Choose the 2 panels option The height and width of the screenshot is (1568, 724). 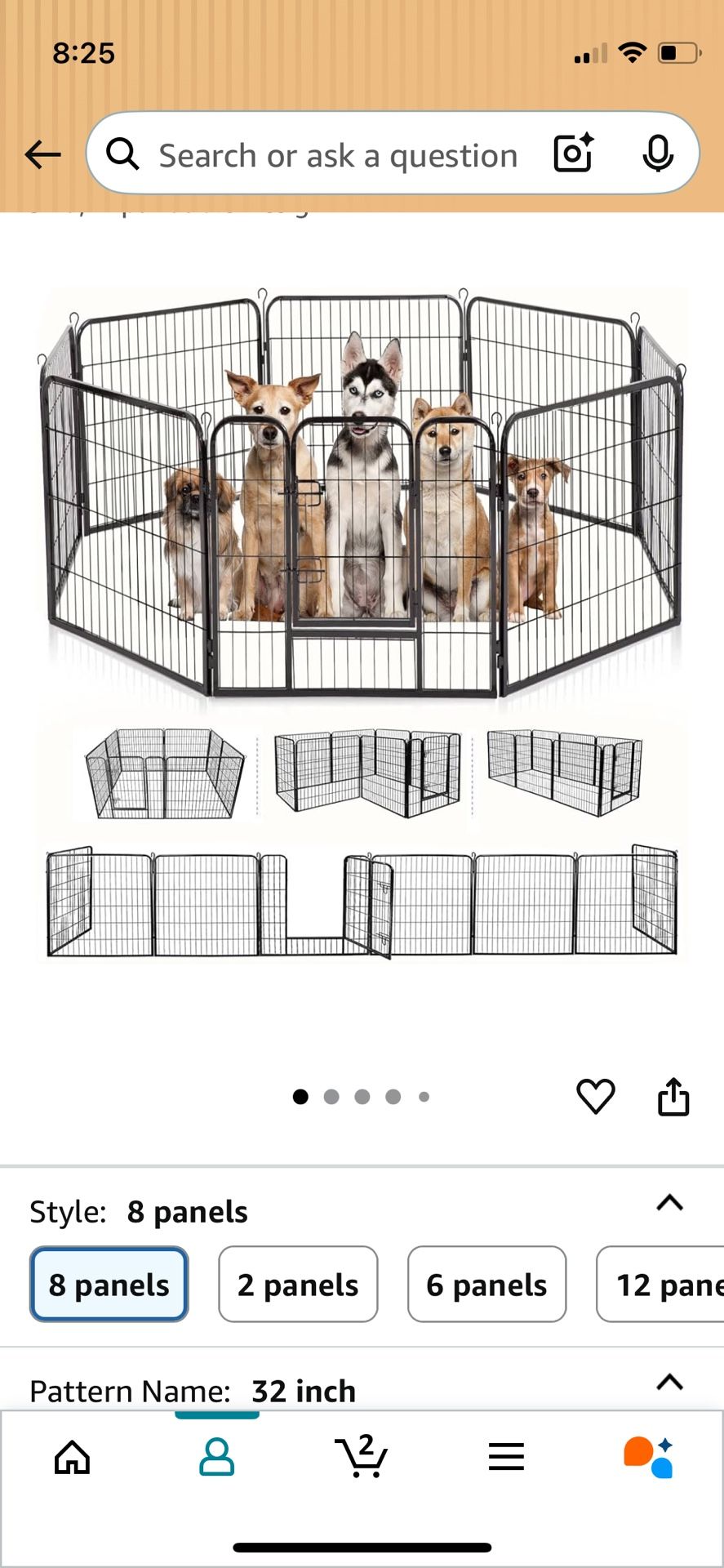click(x=298, y=1285)
